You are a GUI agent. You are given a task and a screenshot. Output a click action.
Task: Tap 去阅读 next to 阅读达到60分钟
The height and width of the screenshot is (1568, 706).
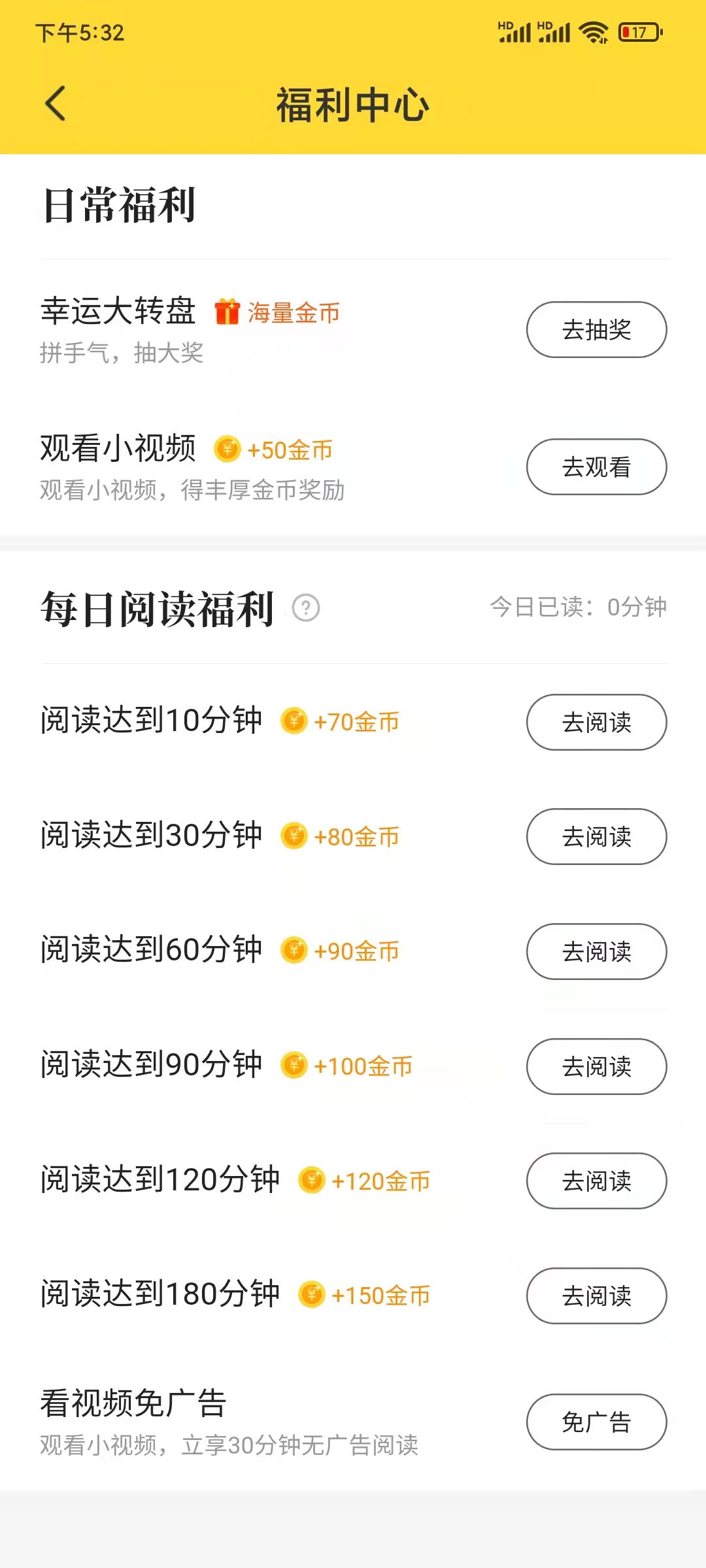pos(596,952)
